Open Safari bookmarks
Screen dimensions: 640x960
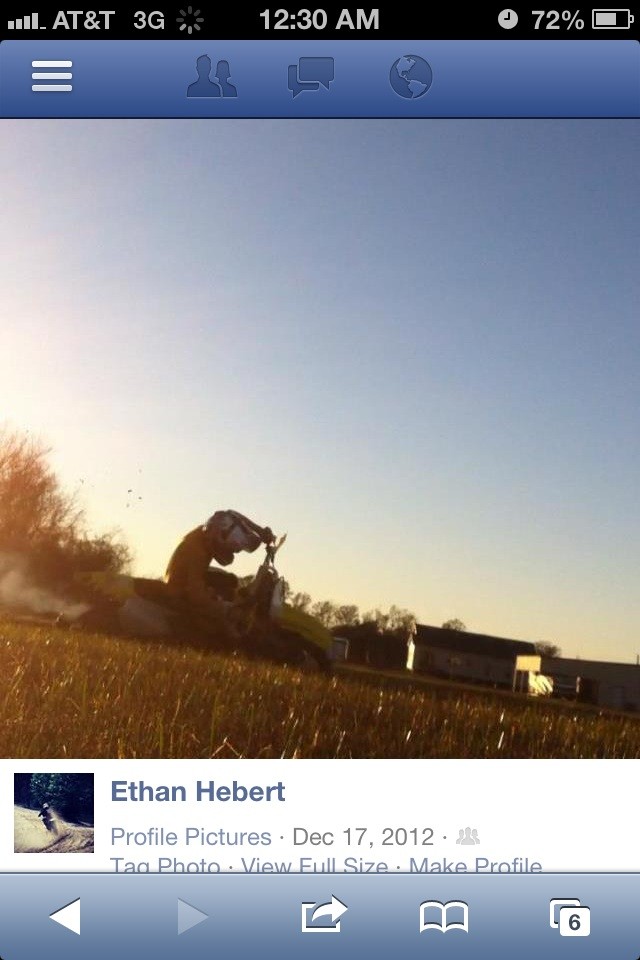pyautogui.click(x=444, y=916)
